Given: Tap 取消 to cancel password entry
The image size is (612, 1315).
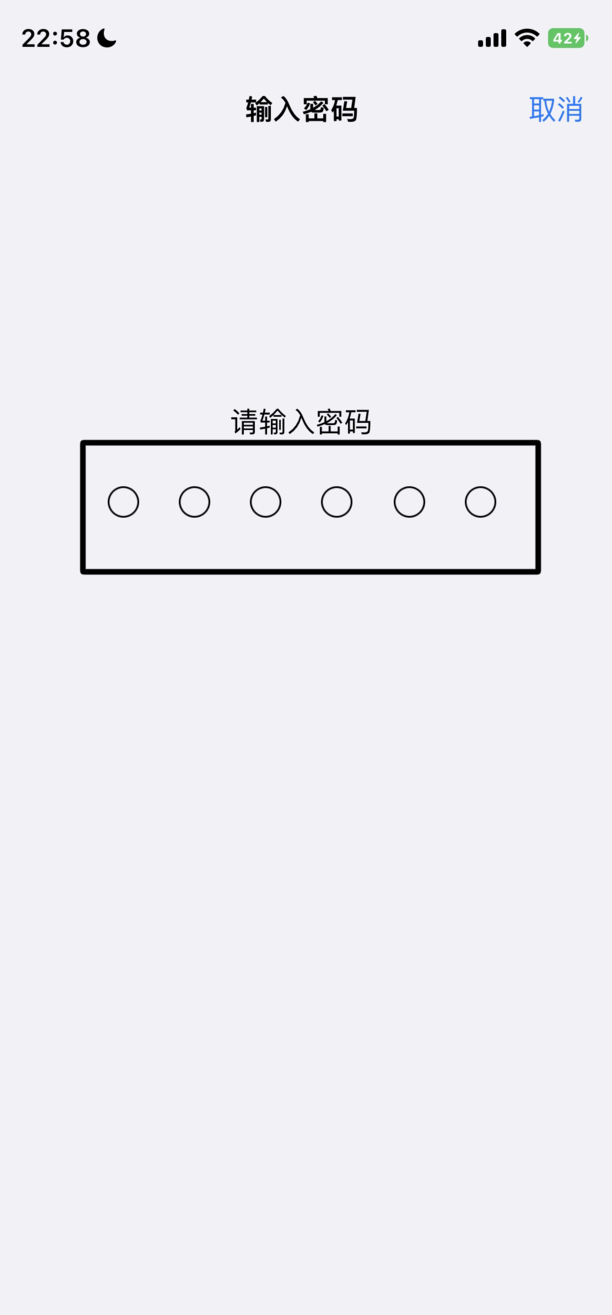Looking at the screenshot, I should 555,109.
